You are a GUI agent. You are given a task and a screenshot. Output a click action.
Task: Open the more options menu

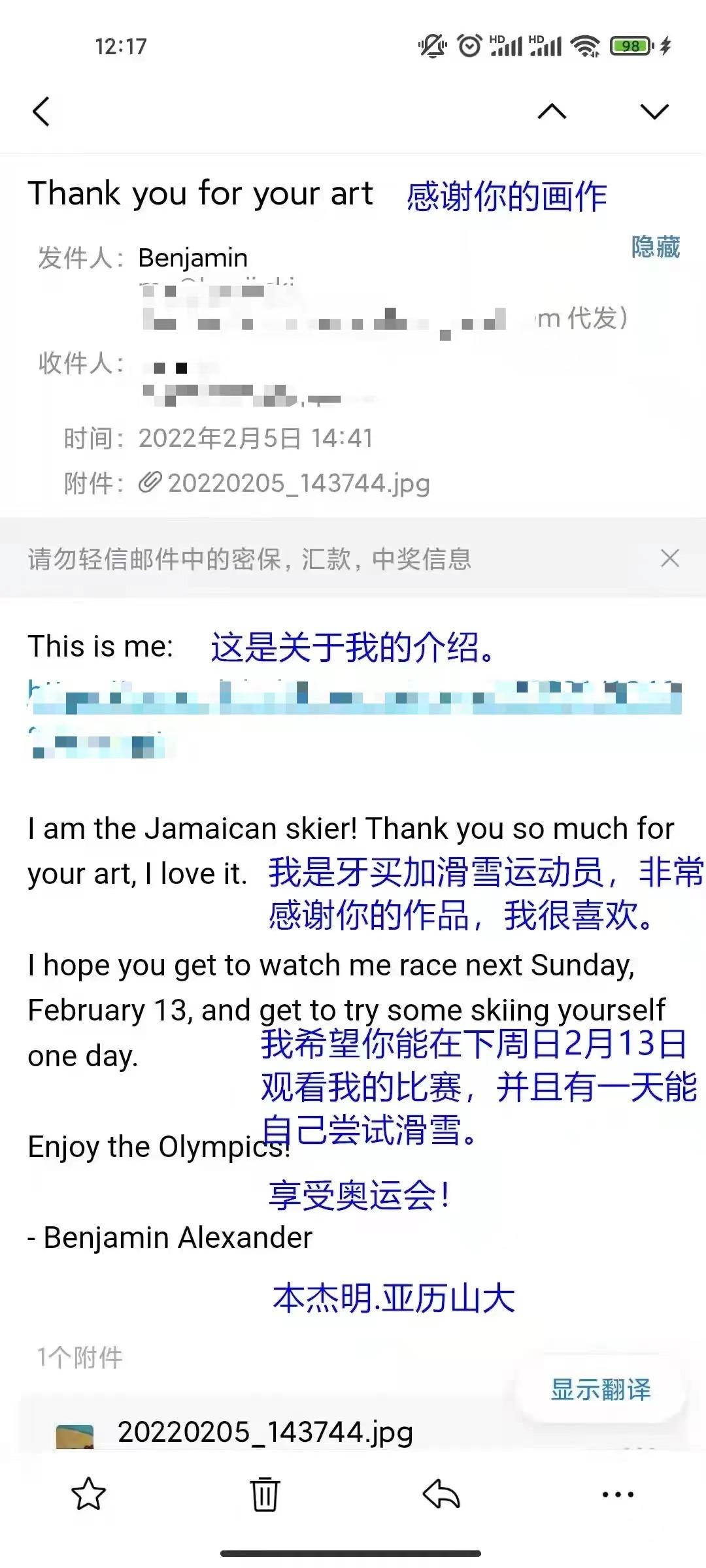coord(617,1494)
